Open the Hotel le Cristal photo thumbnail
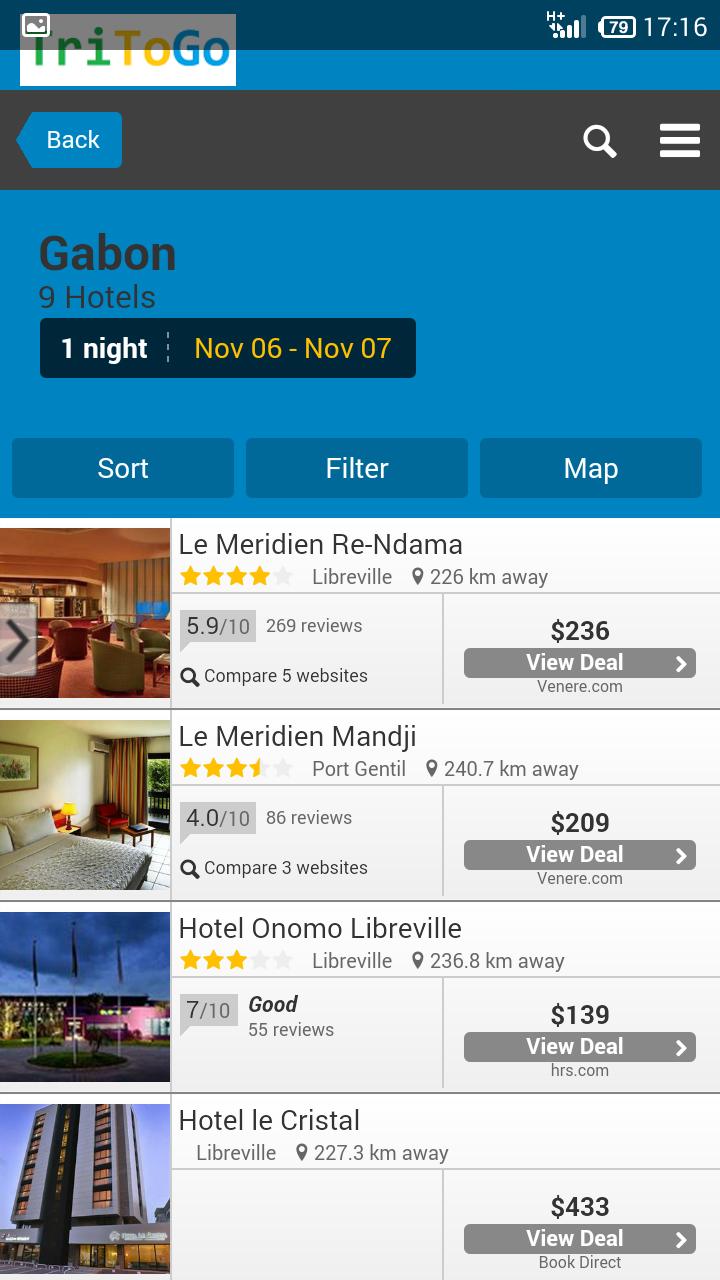720x1280 pixels. click(85, 1188)
